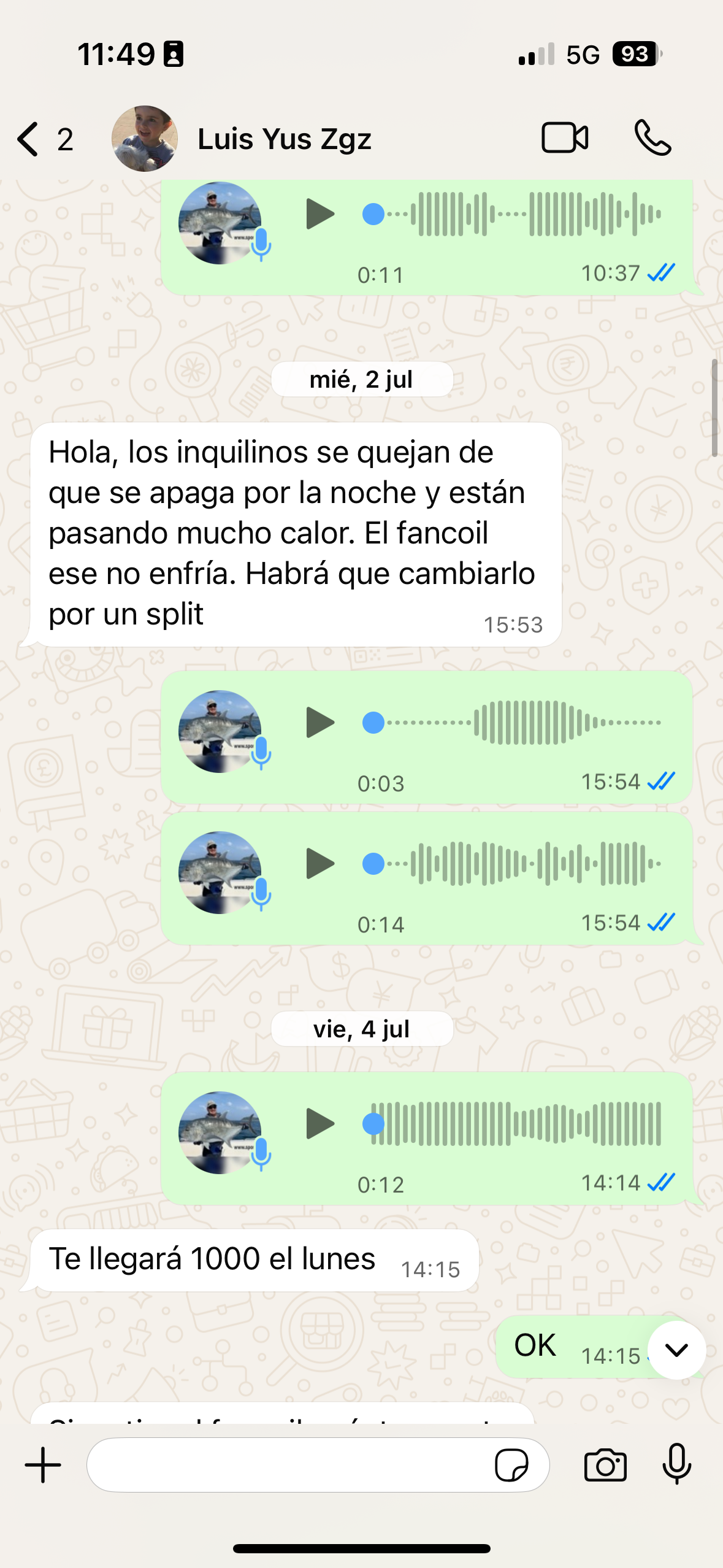Tap the microphone to record a voice message

pyautogui.click(x=677, y=1465)
